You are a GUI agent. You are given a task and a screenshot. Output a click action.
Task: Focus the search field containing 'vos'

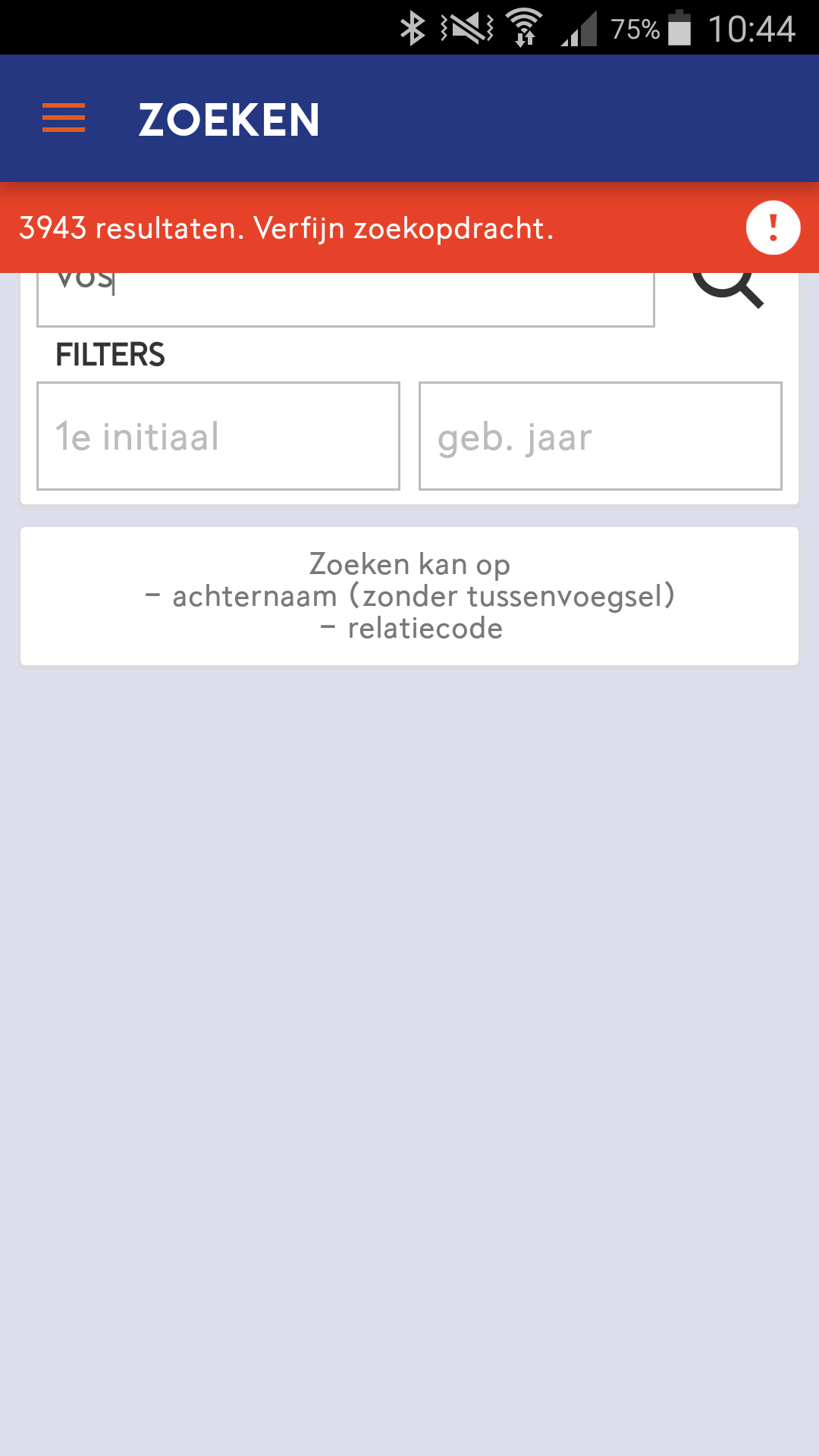pos(345,299)
